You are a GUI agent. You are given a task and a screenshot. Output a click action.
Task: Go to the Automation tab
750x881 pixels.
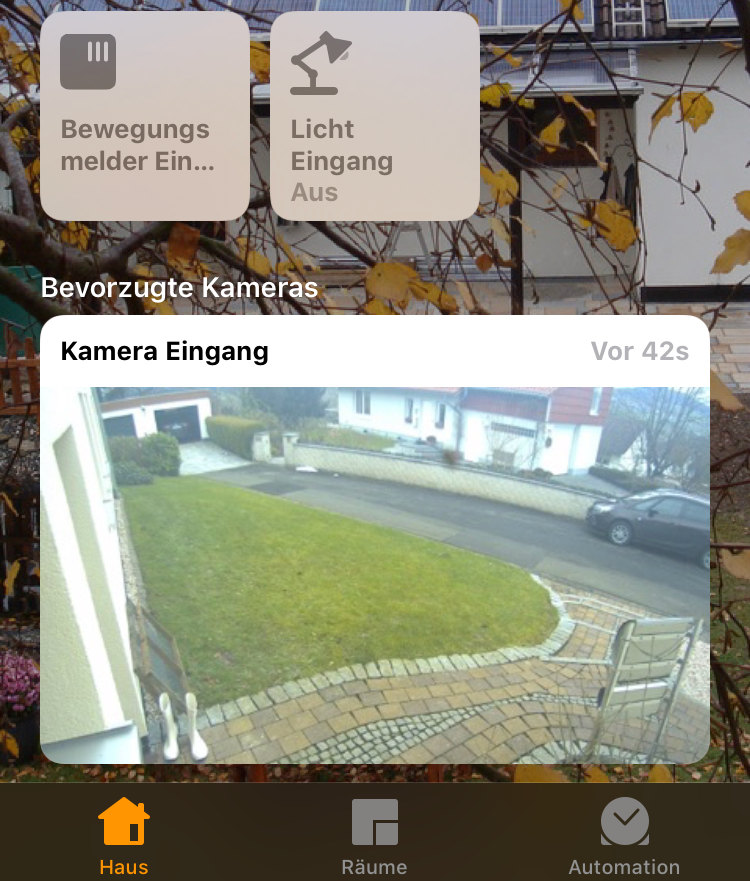click(x=624, y=835)
